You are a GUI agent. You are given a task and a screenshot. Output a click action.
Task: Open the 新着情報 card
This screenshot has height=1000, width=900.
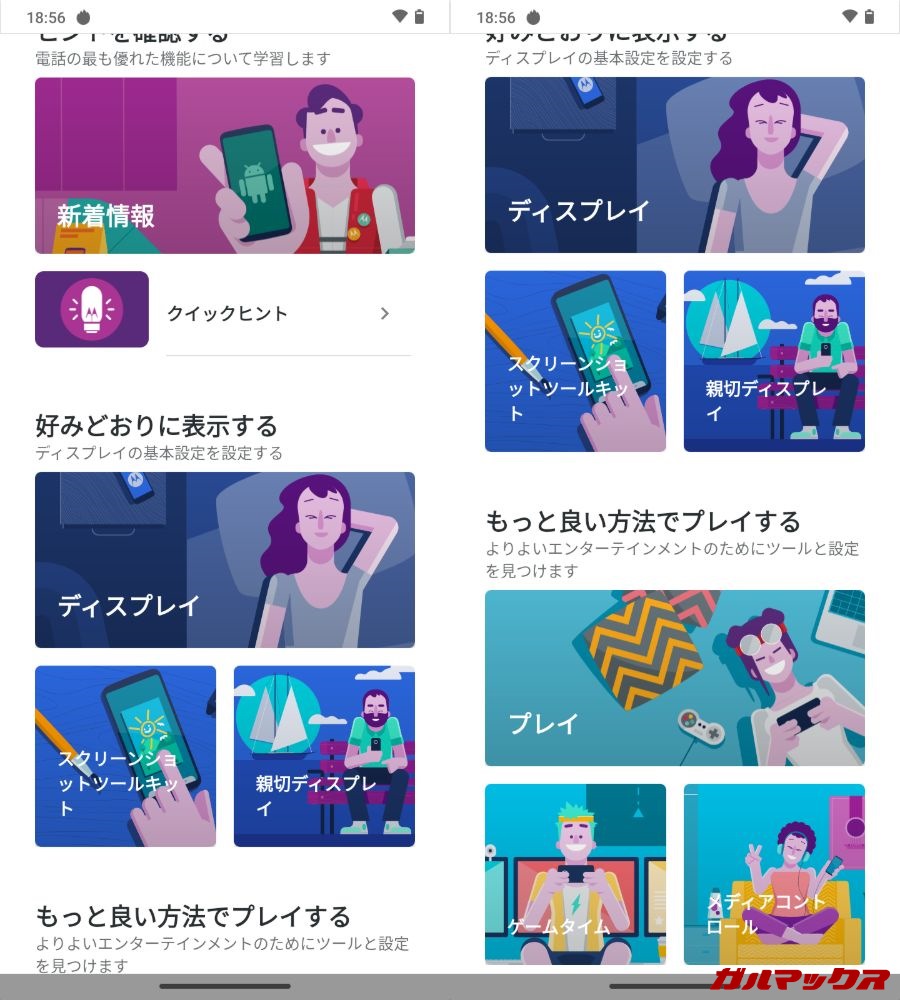[x=224, y=165]
